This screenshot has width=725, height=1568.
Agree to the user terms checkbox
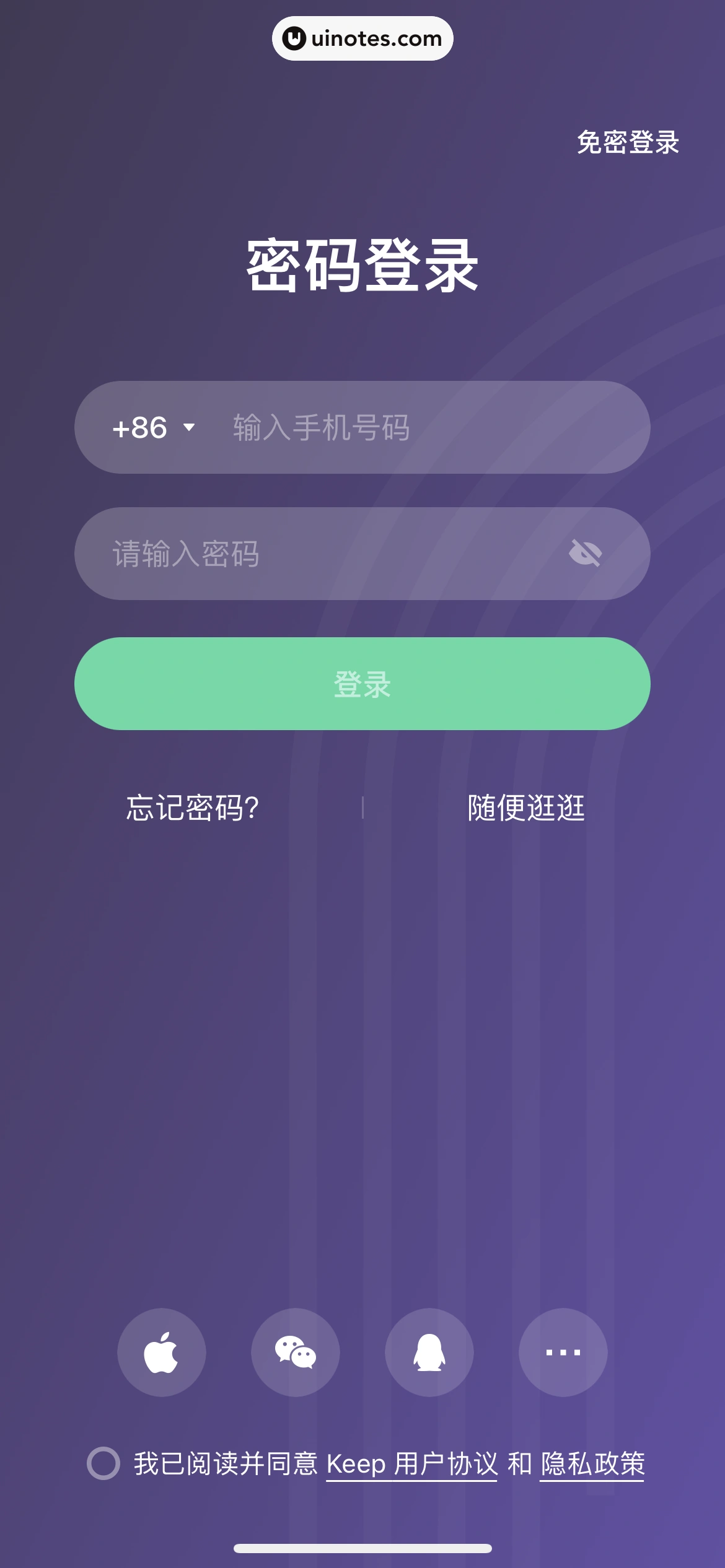pyautogui.click(x=105, y=1466)
